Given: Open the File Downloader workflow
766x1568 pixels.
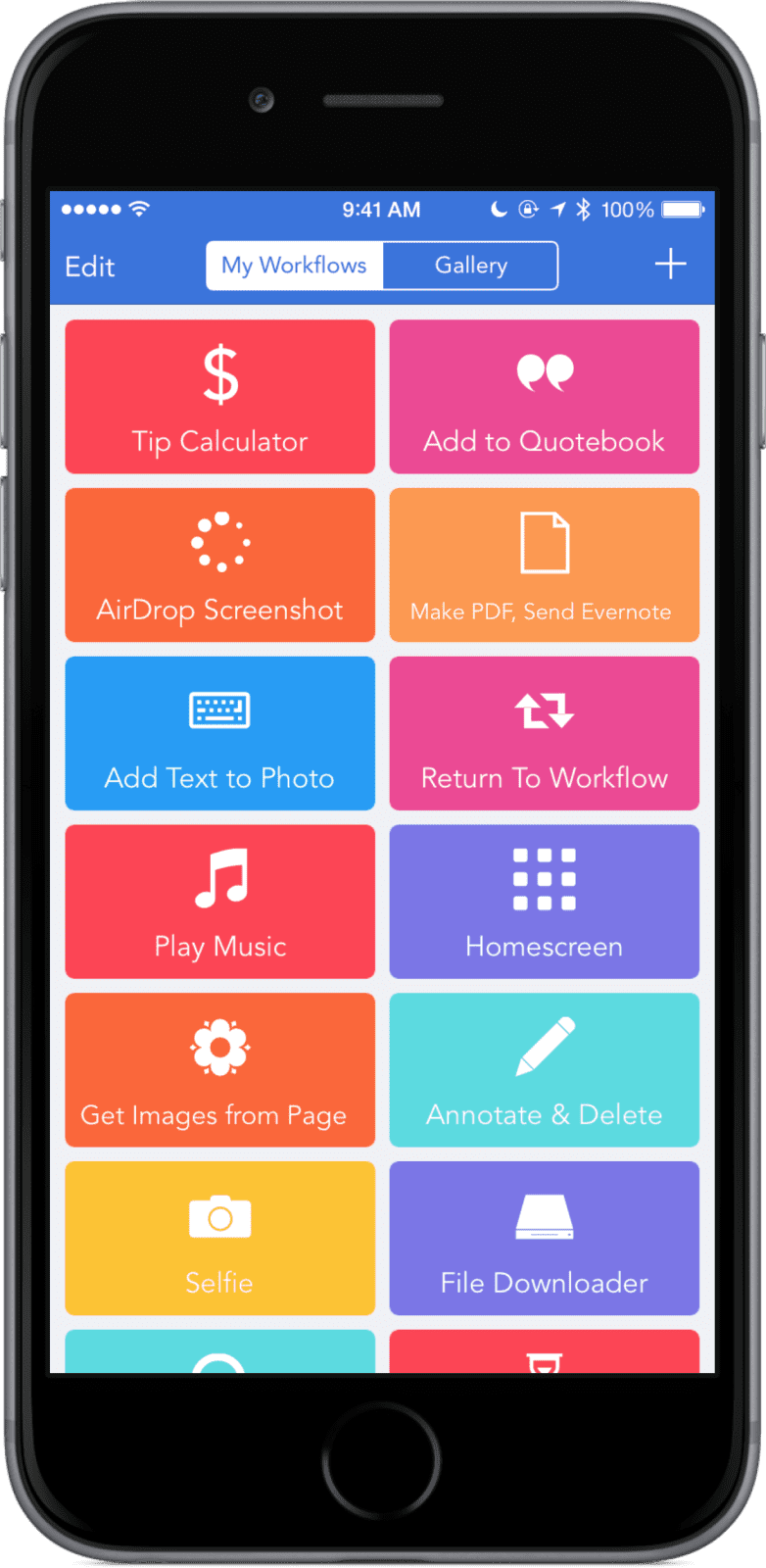Looking at the screenshot, I should point(544,1239).
